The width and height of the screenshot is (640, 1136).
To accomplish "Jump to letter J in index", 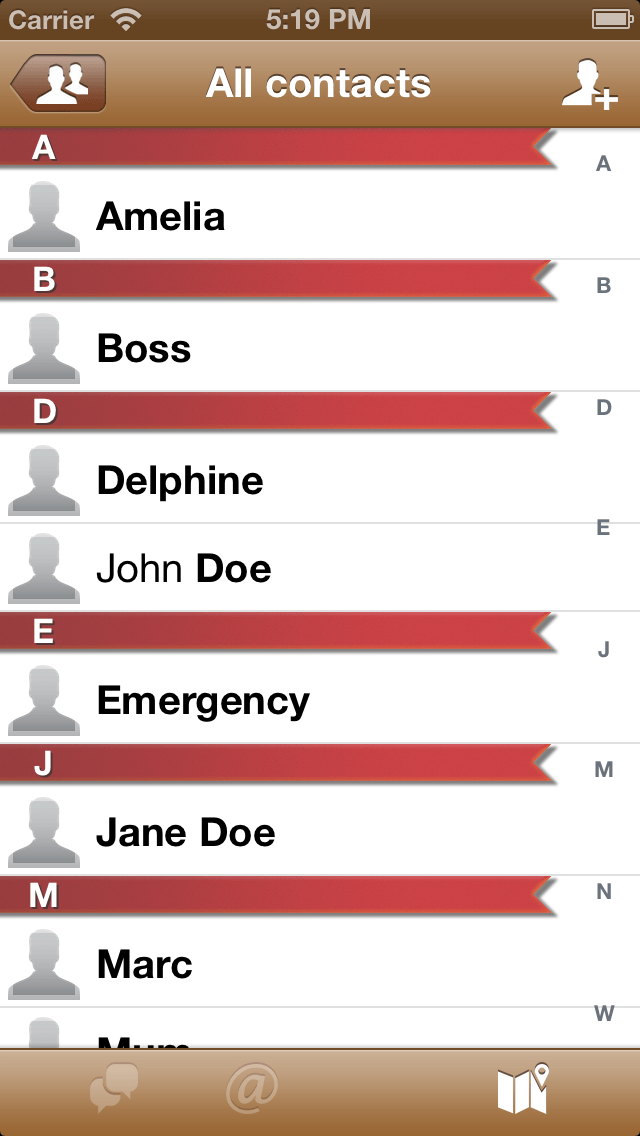I will pyautogui.click(x=604, y=650).
